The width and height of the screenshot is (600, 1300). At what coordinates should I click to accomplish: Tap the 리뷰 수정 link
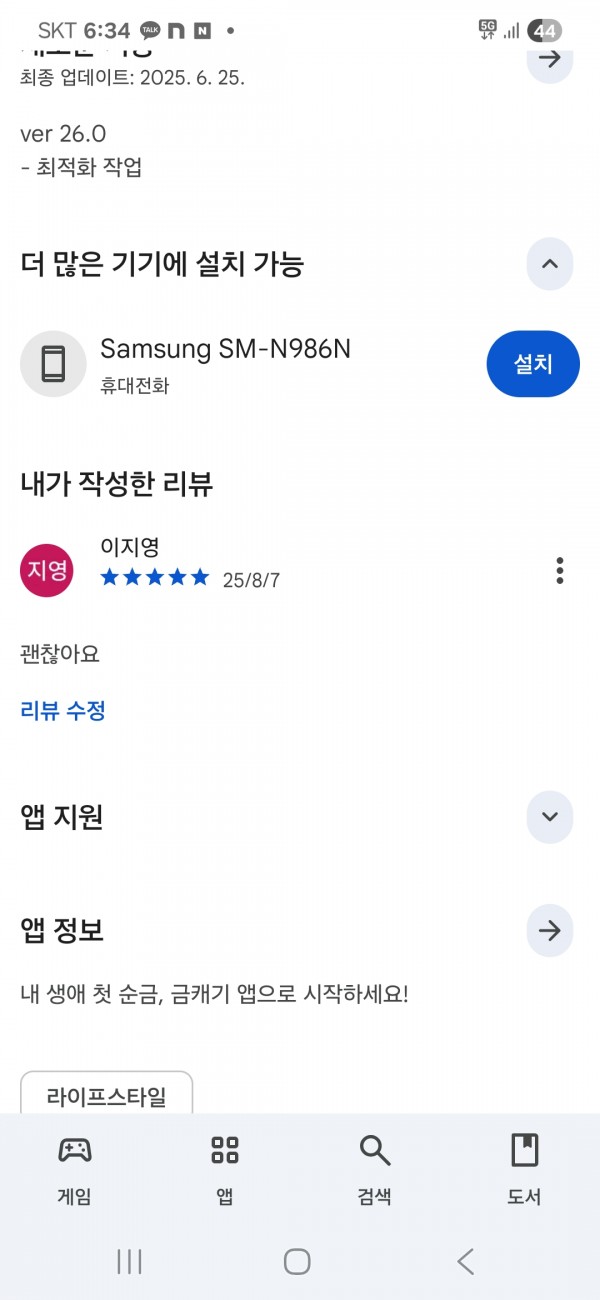[x=63, y=711]
